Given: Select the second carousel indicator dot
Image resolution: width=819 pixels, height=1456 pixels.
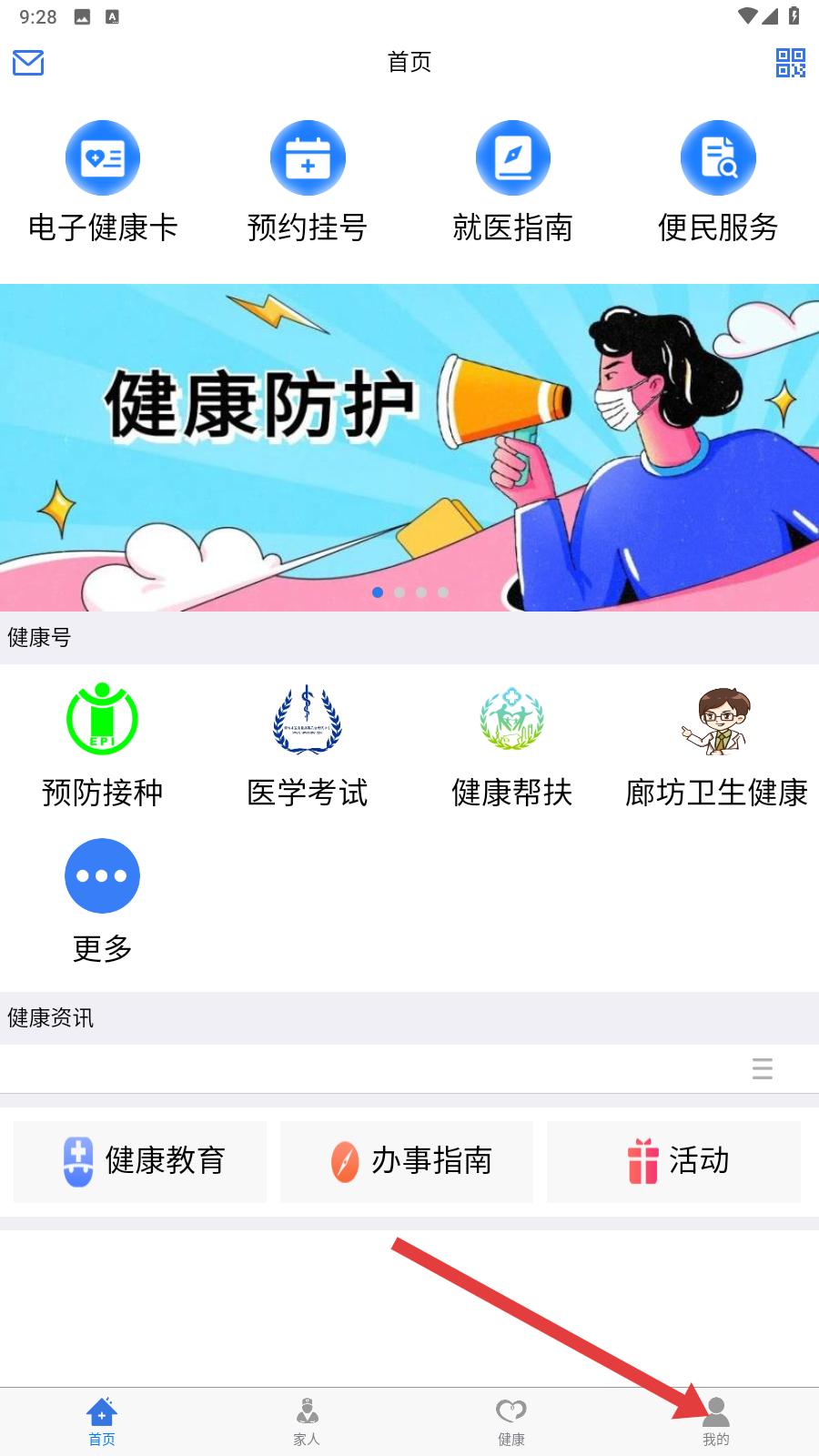Looking at the screenshot, I should (x=398, y=591).
